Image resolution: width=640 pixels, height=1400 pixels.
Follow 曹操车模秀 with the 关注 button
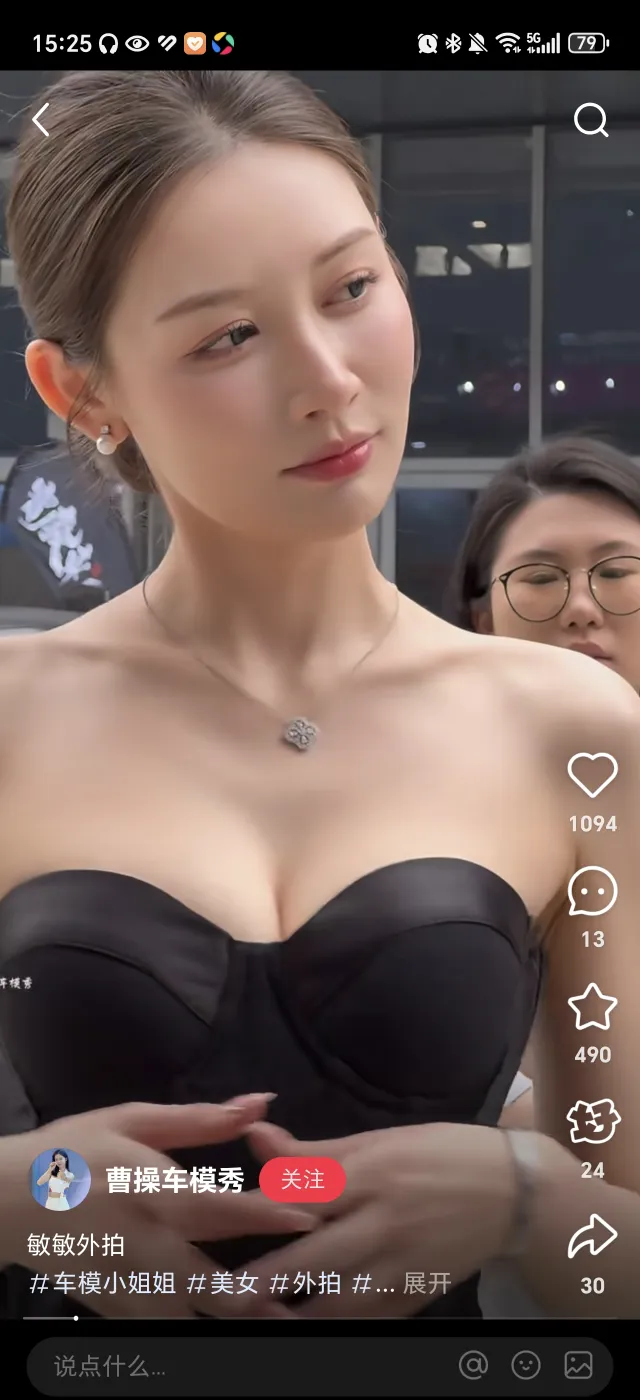pyautogui.click(x=302, y=1180)
